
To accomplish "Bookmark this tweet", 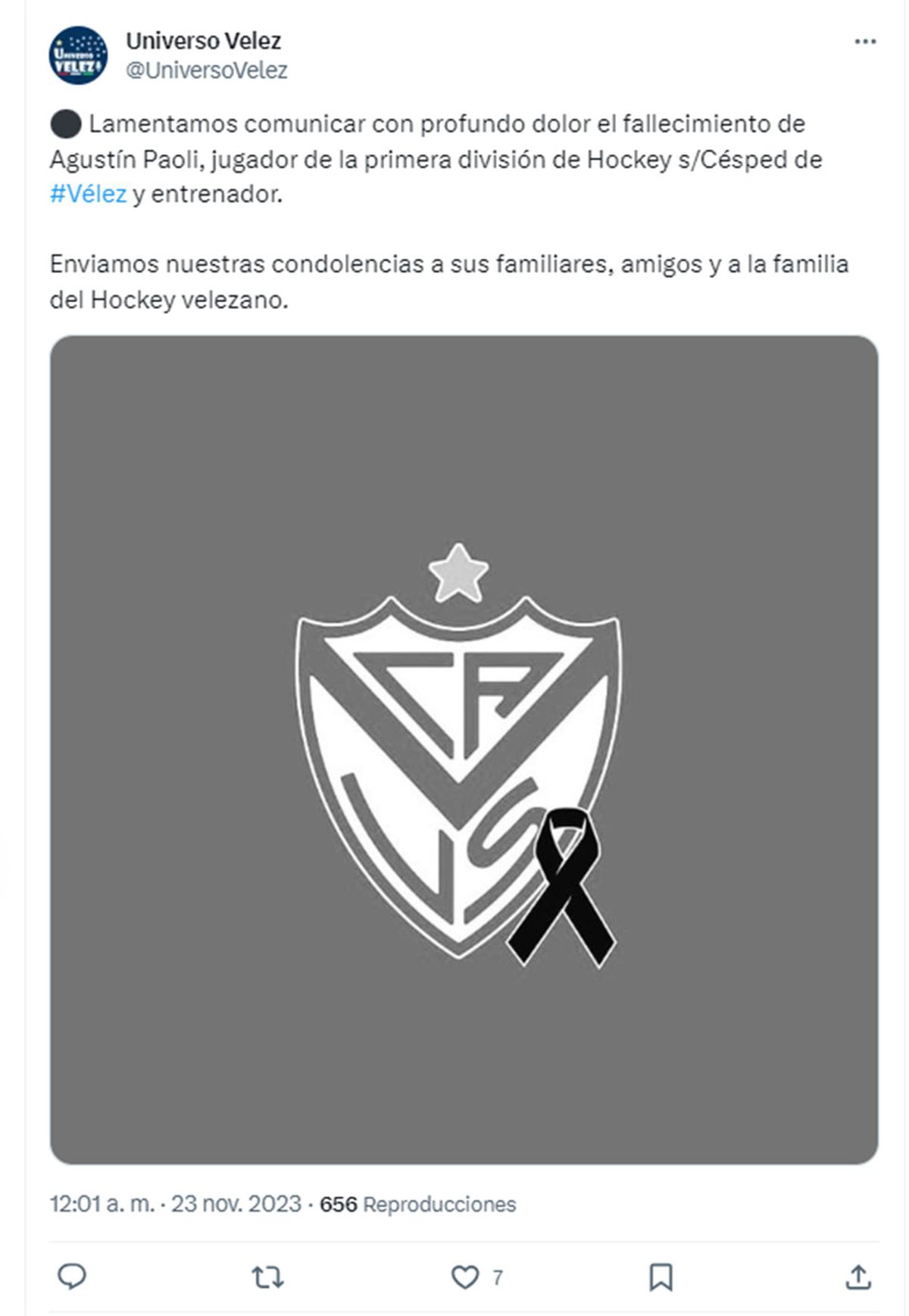I will tap(661, 1277).
